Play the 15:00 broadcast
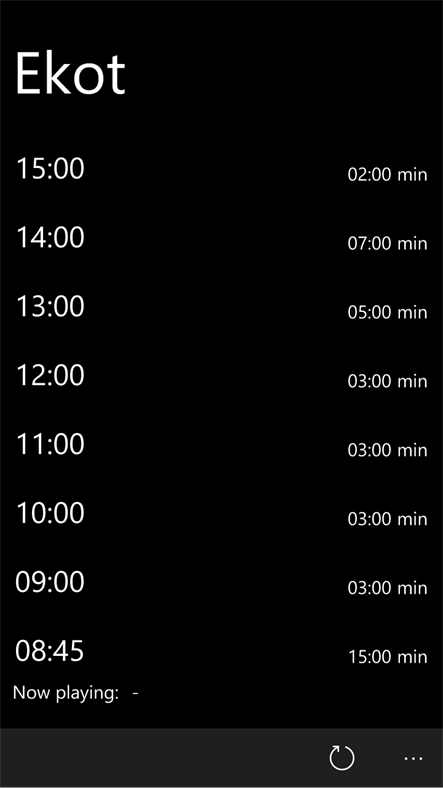This screenshot has width=443, height=788. click(x=222, y=169)
